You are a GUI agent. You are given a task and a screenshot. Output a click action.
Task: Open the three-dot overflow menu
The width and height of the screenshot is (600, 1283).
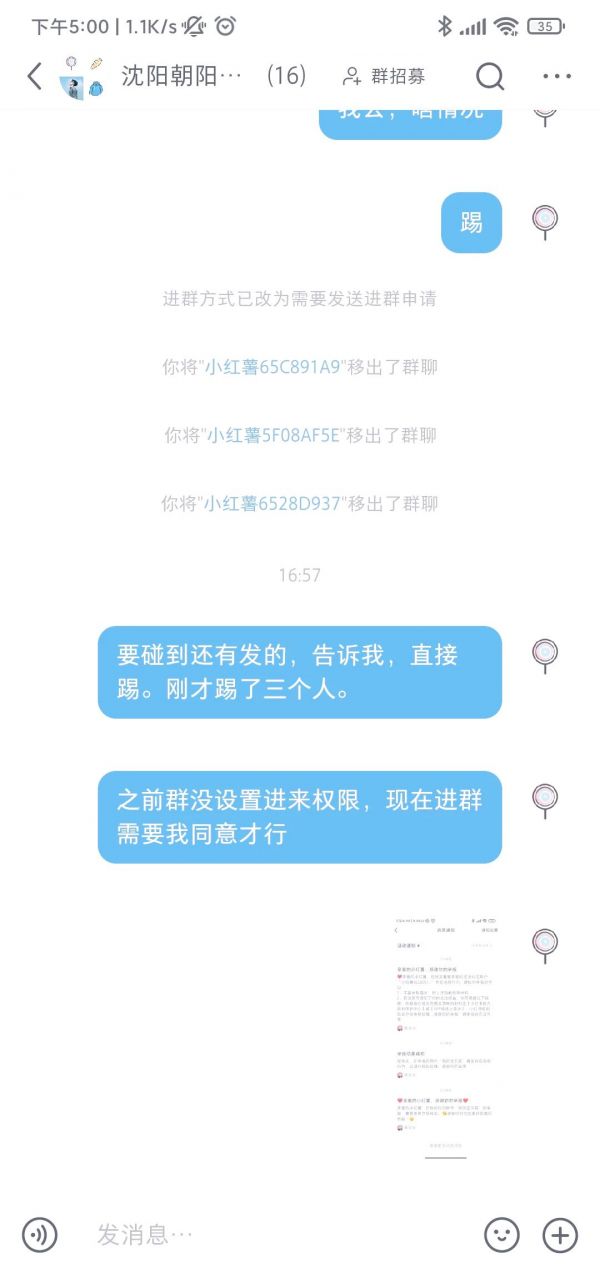(x=556, y=76)
